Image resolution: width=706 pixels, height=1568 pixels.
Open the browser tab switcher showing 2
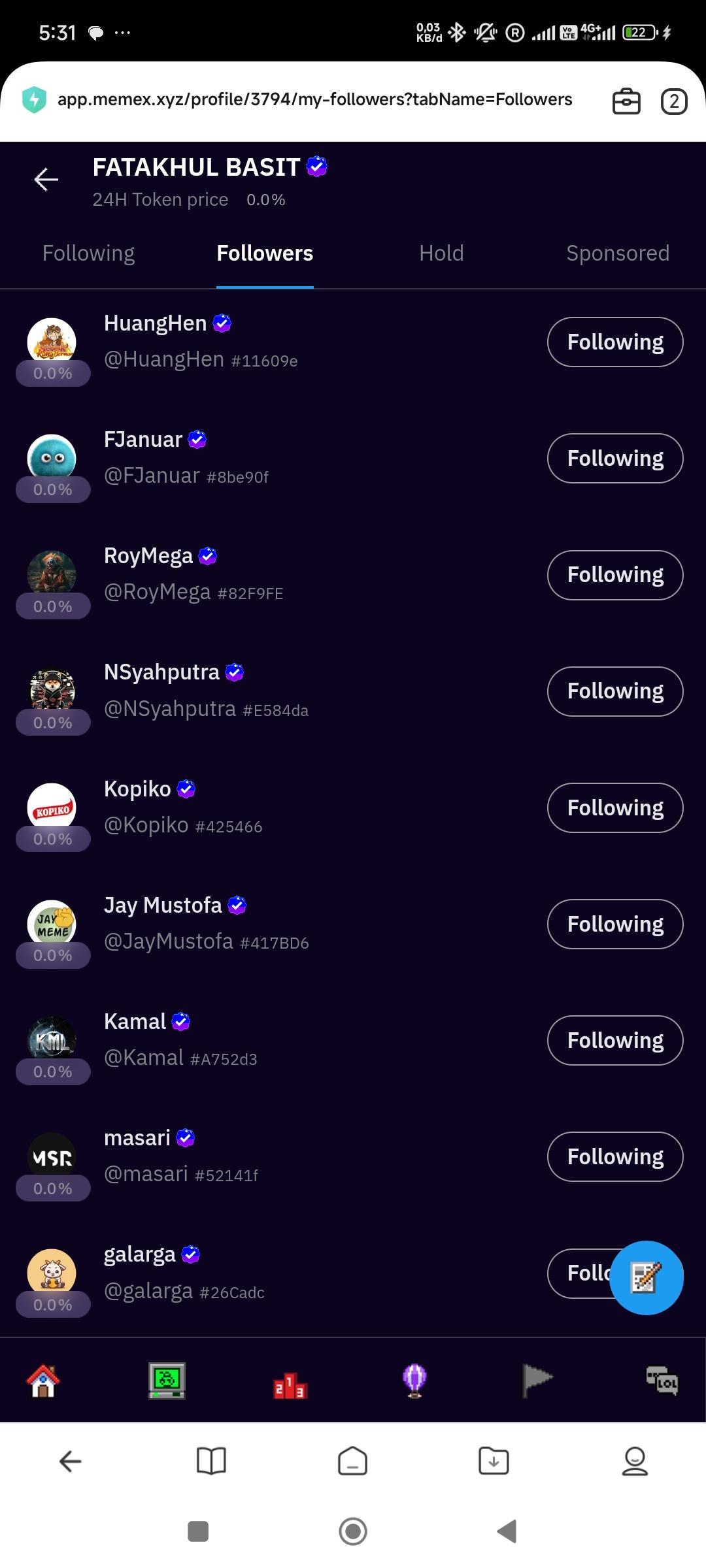click(673, 102)
